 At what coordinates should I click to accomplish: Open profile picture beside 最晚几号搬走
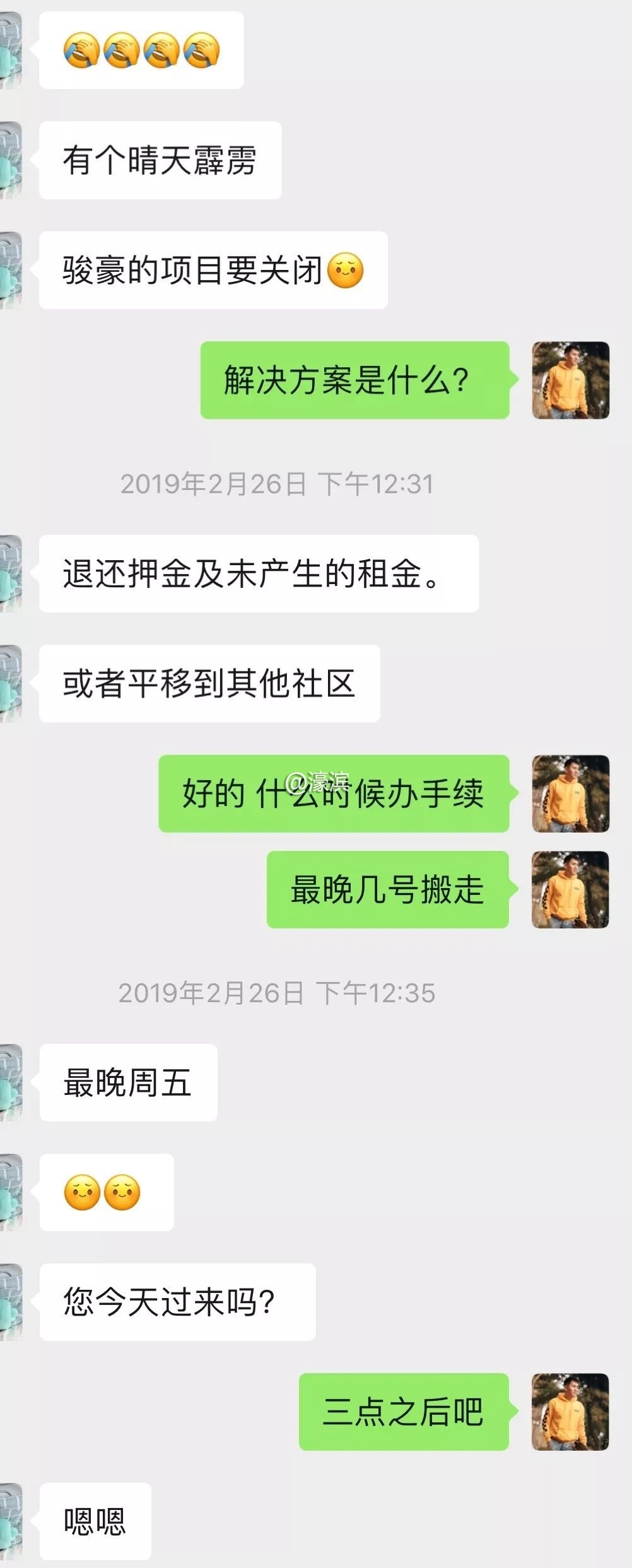pyautogui.click(x=570, y=889)
